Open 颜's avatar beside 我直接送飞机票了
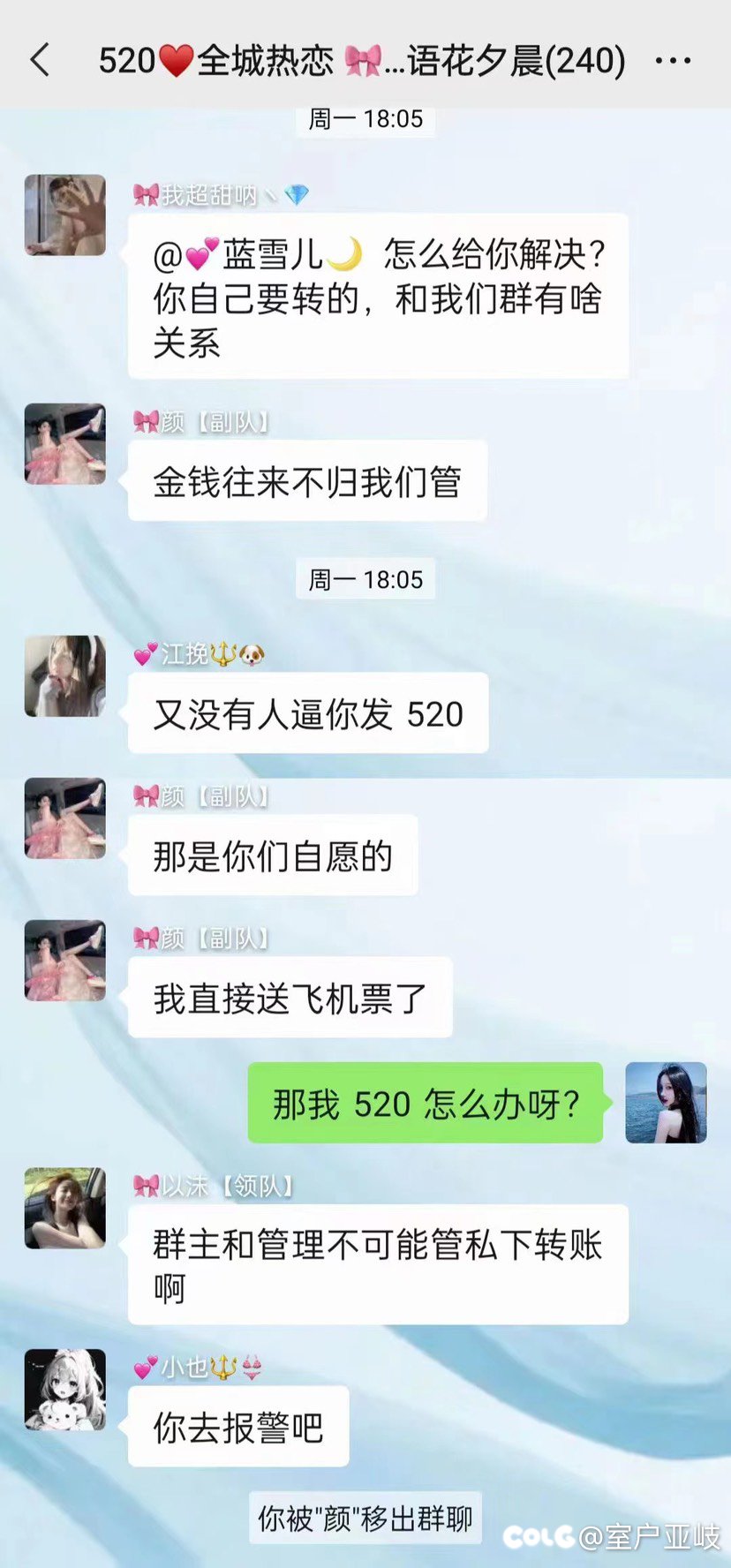Image resolution: width=731 pixels, height=1568 pixels. click(x=64, y=961)
